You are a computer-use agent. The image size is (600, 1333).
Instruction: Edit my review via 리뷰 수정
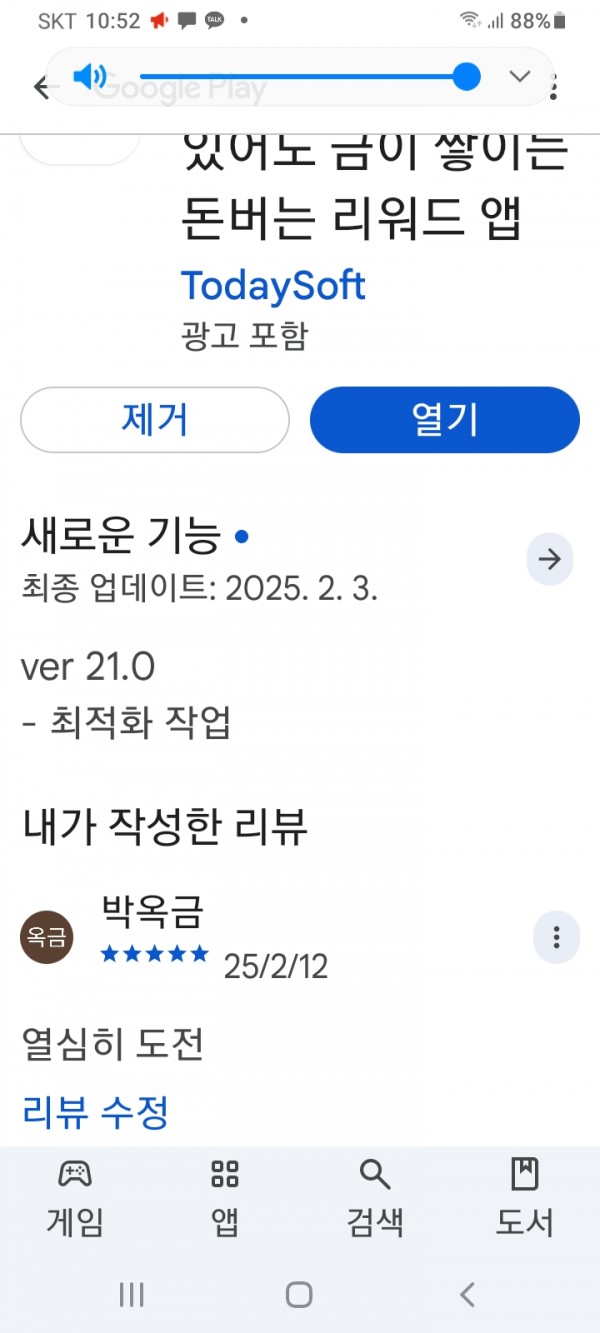pyautogui.click(x=95, y=1111)
